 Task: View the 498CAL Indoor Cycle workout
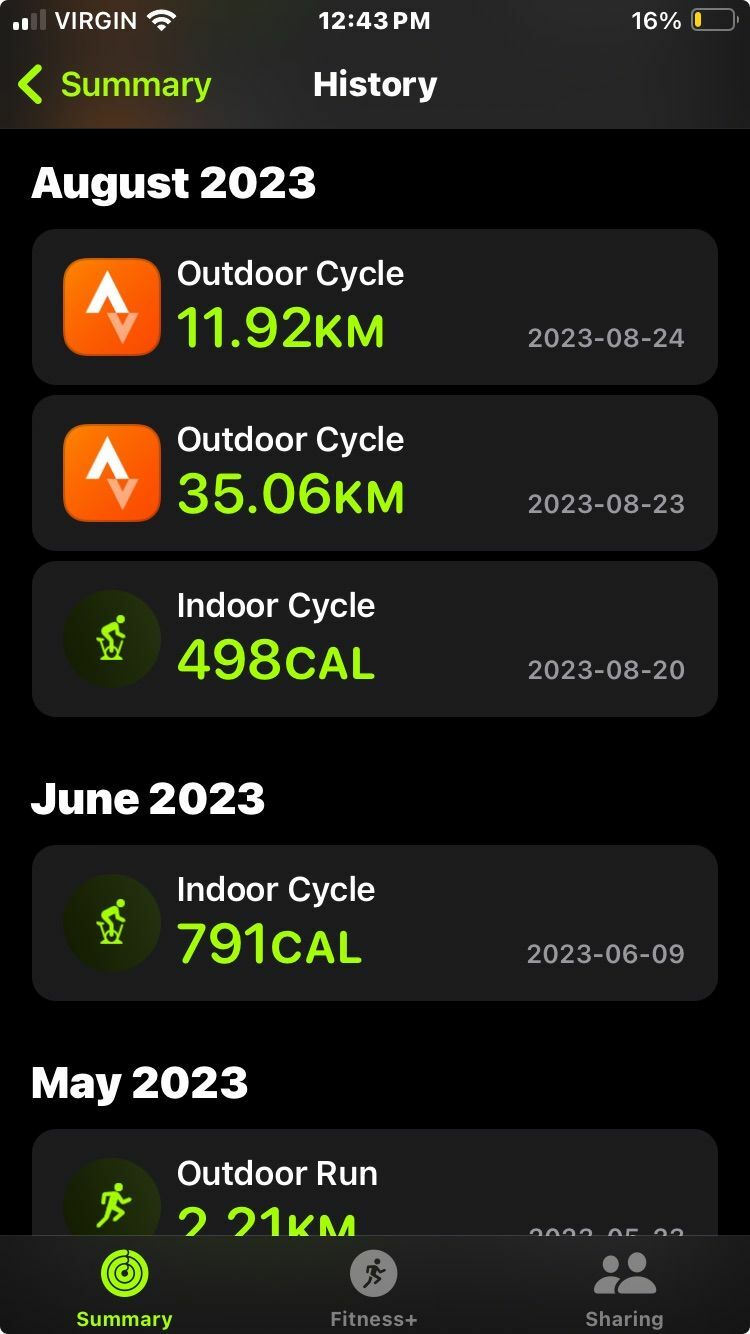375,639
